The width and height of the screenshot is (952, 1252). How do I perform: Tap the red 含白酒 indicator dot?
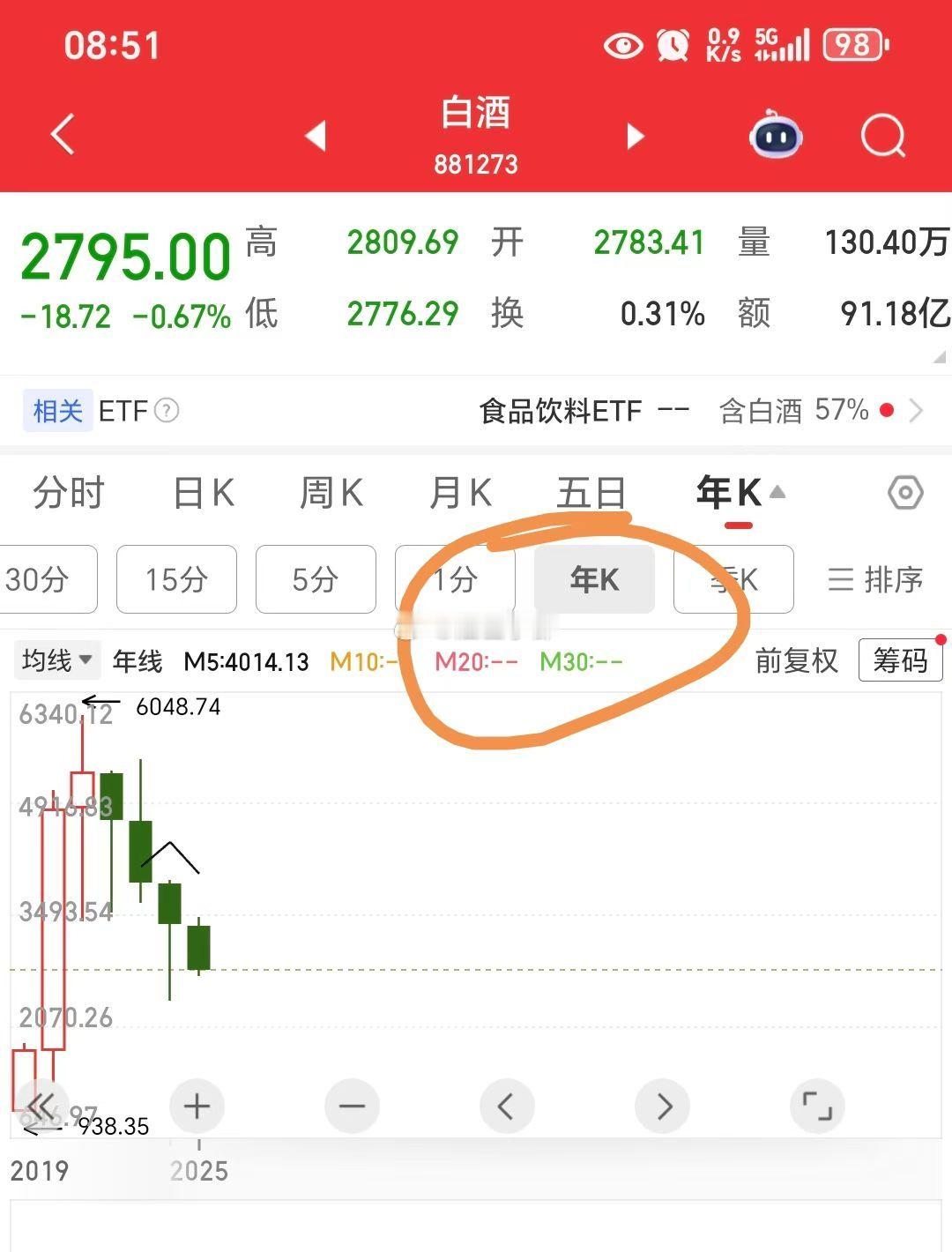884,409
